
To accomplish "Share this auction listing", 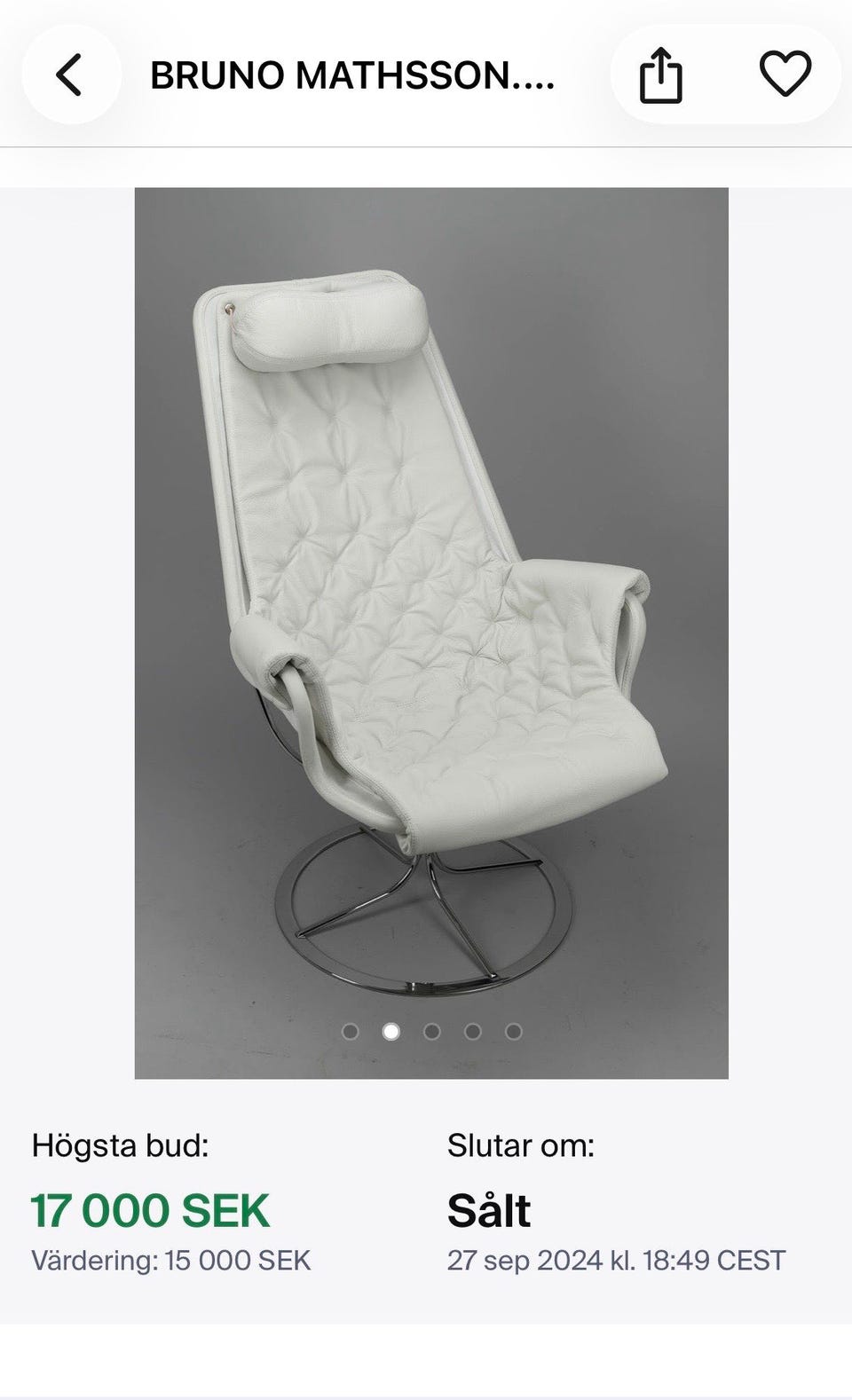I will tap(661, 75).
